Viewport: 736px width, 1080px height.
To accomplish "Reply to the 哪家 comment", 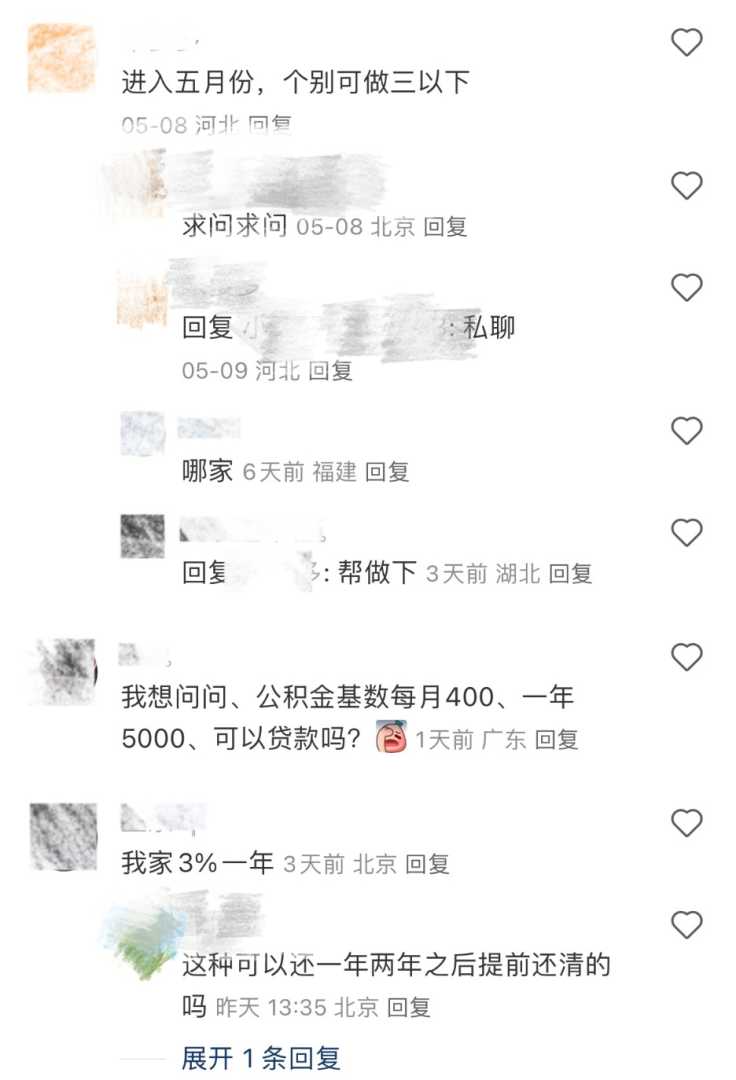I will coord(387,472).
